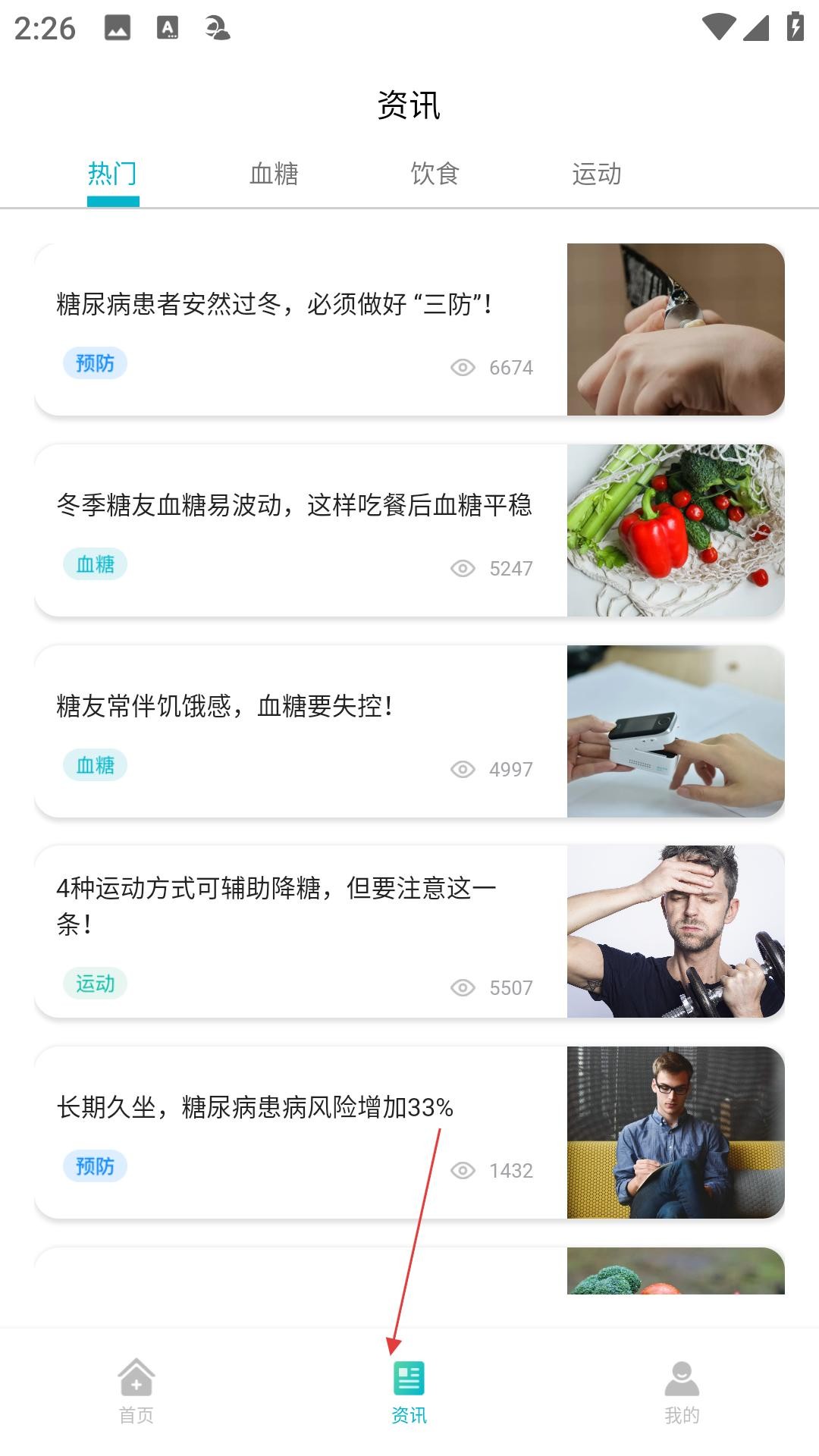
Task: Switch to the 血糖 tab
Action: click(272, 174)
